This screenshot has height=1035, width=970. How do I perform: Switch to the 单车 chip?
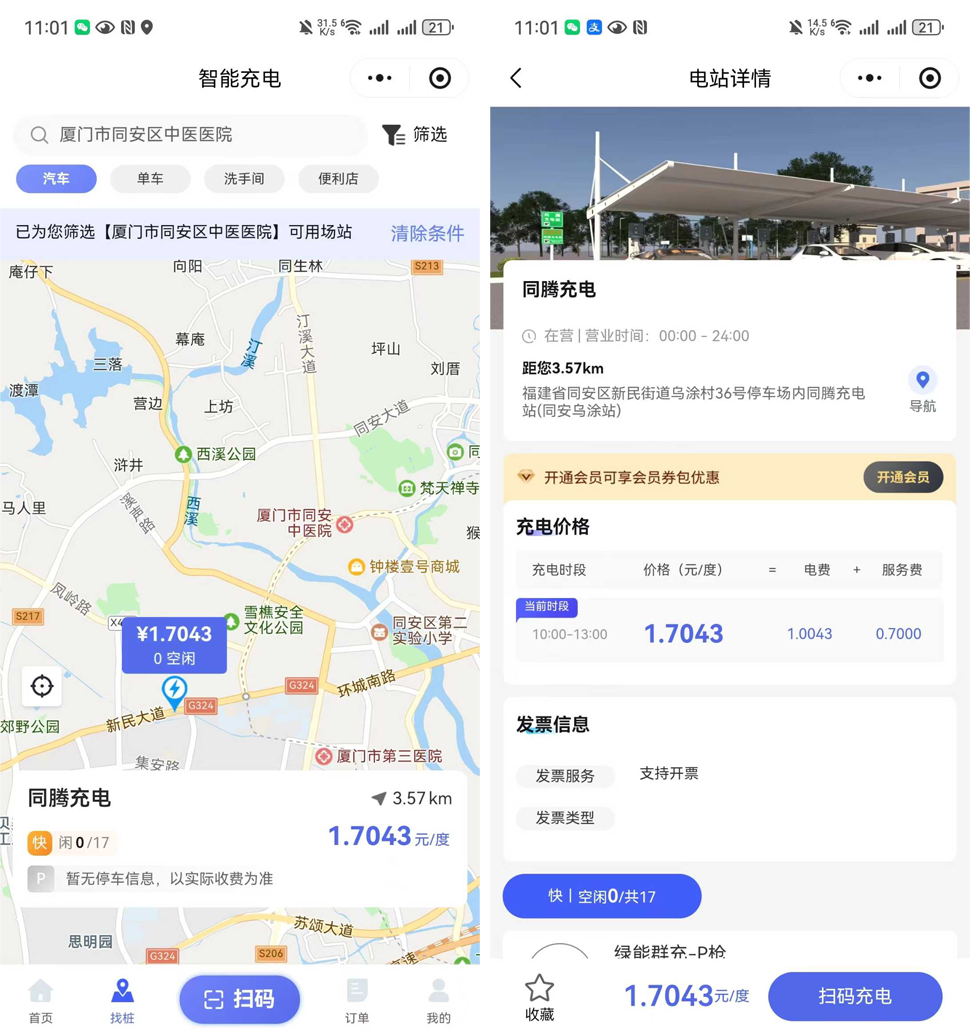[x=150, y=179]
